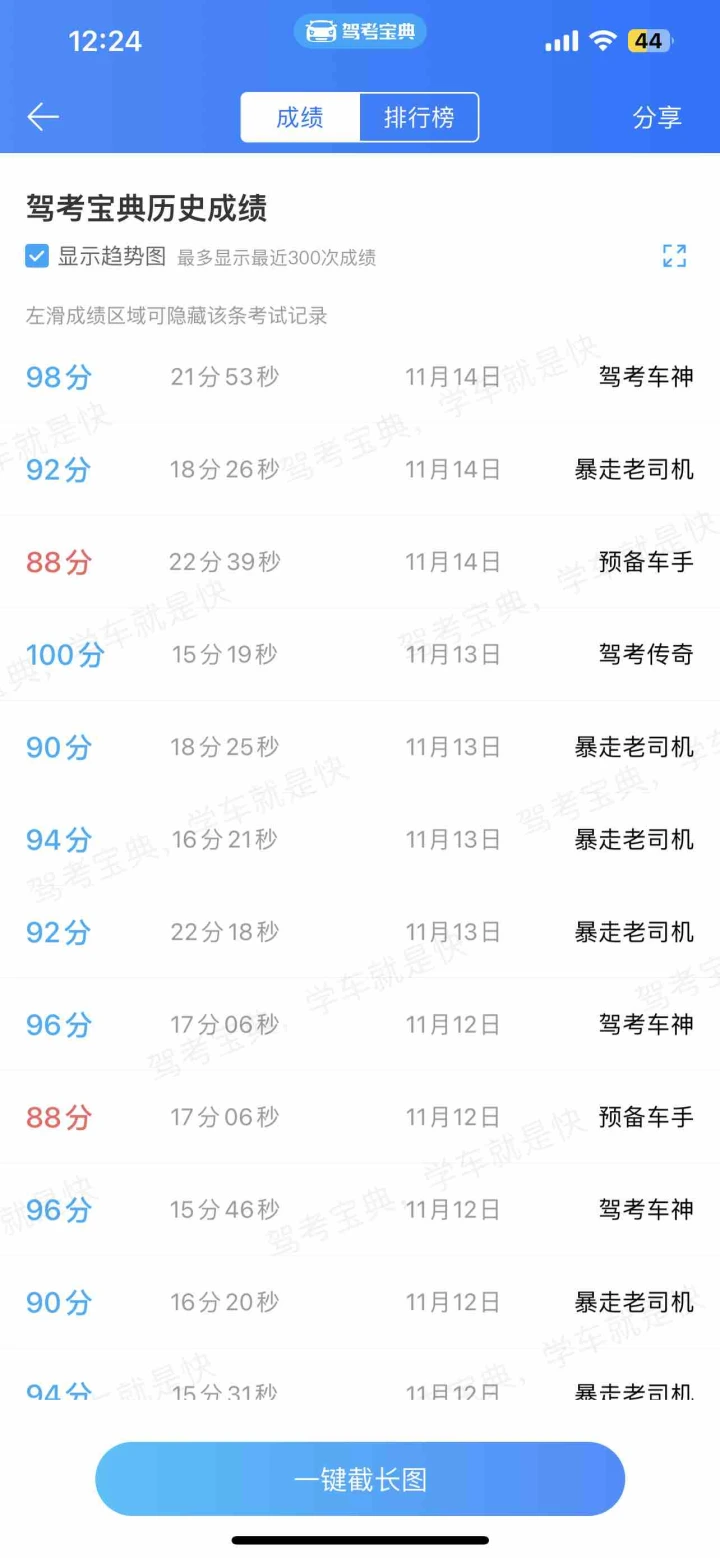Image resolution: width=720 pixels, height=1558 pixels.
Task: Switch to the 排行榜 tab
Action: click(x=419, y=117)
